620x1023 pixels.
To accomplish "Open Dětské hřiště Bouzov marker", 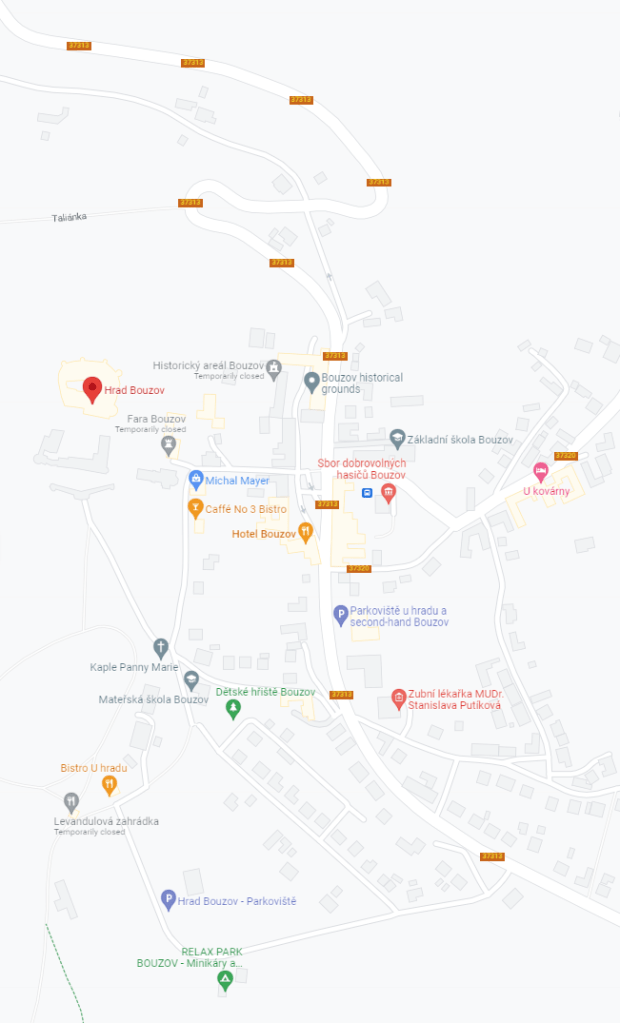I will [x=233, y=708].
